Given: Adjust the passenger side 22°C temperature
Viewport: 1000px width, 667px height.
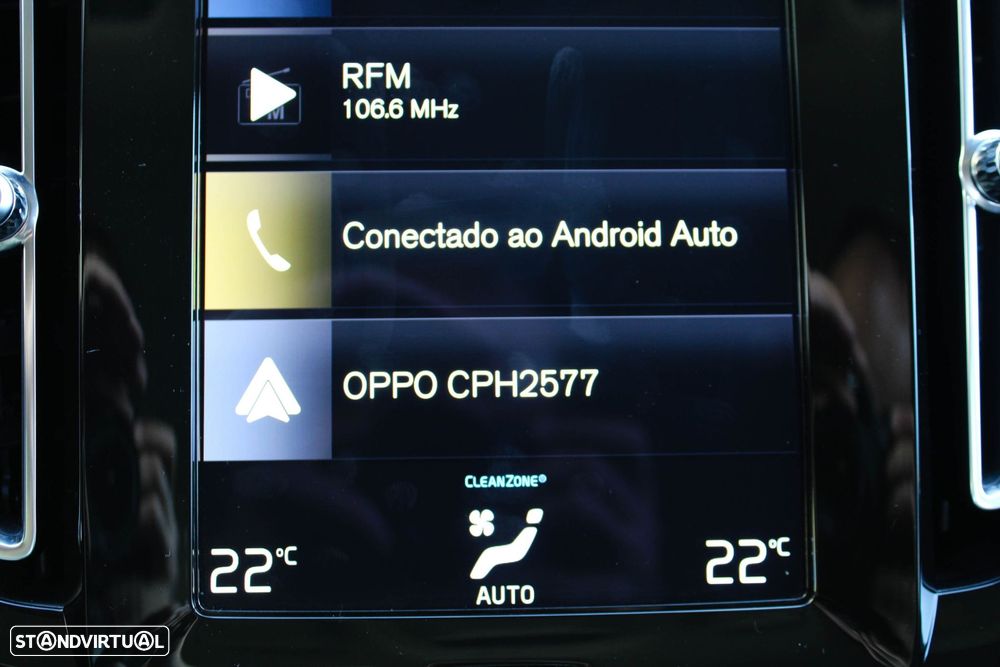Looking at the screenshot, I should tap(746, 562).
